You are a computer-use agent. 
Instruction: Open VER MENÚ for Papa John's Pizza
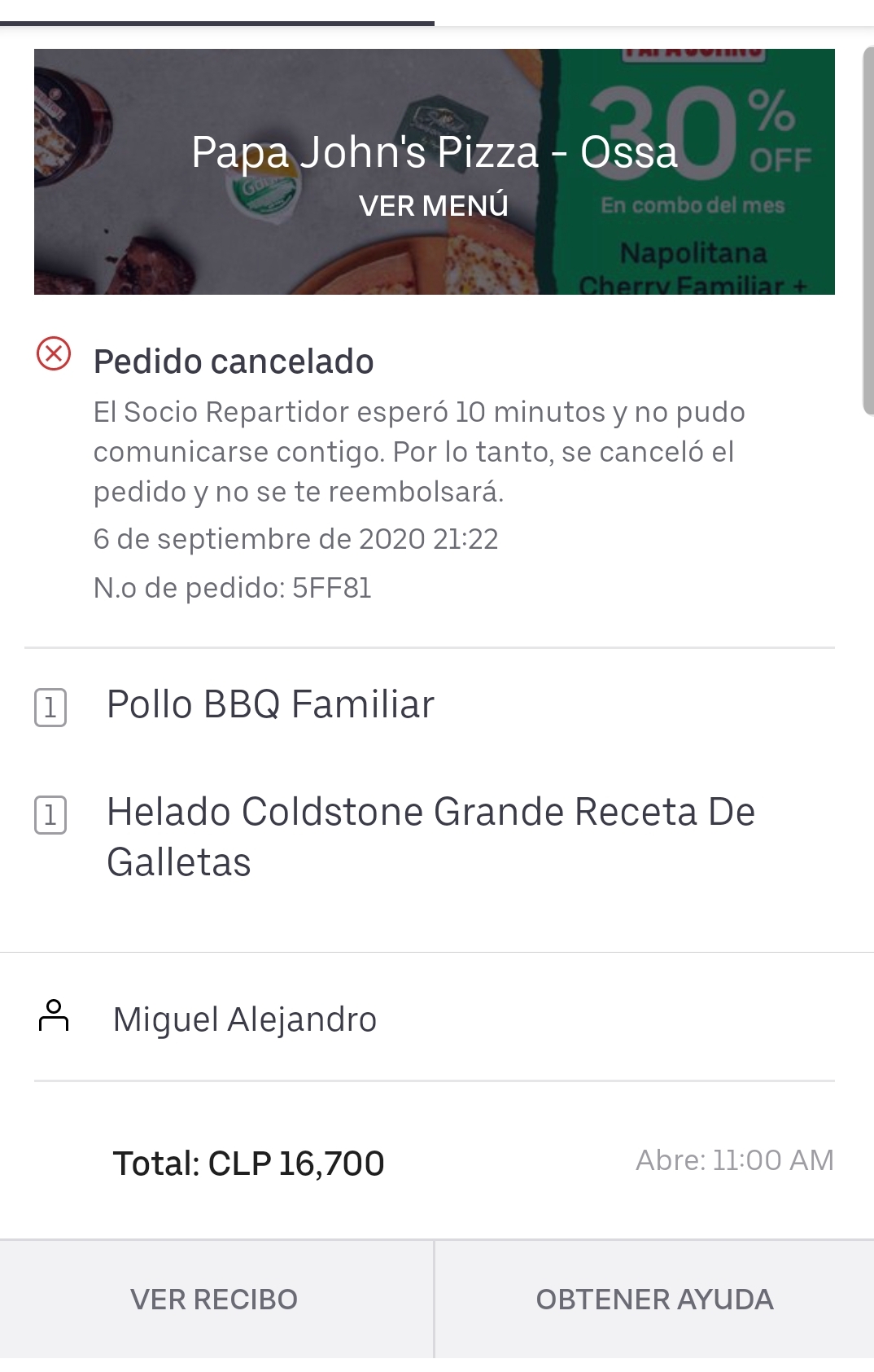coord(435,205)
